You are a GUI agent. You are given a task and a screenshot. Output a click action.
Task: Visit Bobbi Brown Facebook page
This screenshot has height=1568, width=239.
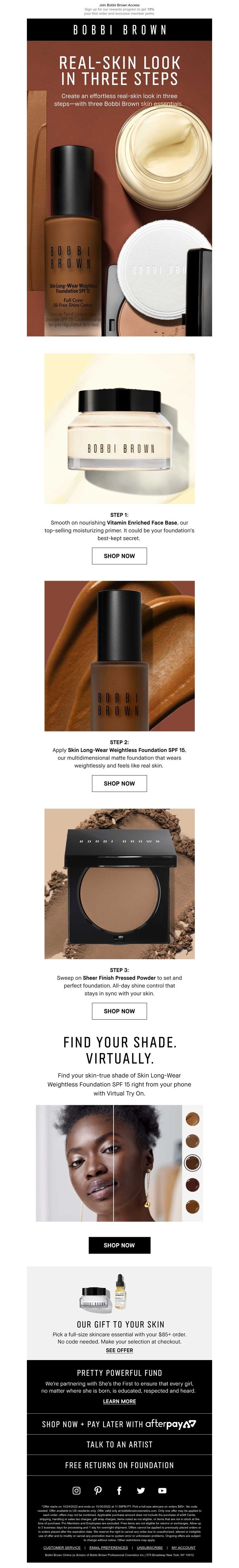pos(119,1491)
